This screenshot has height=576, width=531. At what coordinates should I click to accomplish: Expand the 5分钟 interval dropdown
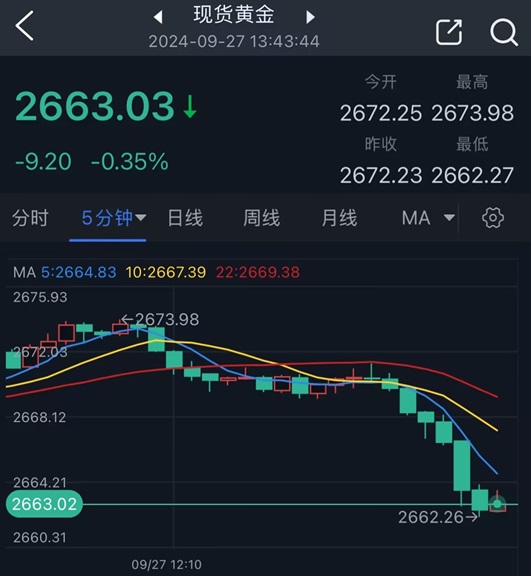click(113, 218)
